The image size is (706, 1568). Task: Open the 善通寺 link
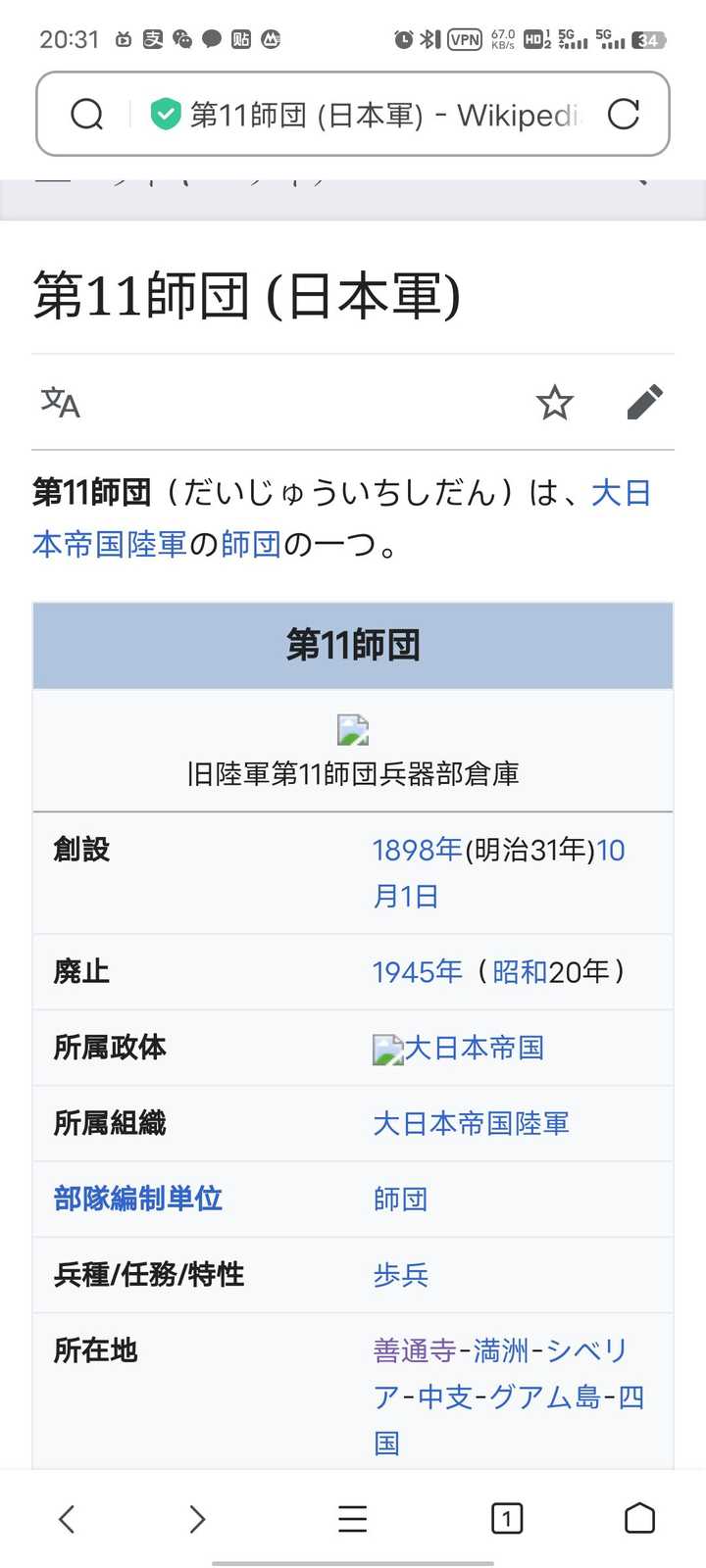415,1350
